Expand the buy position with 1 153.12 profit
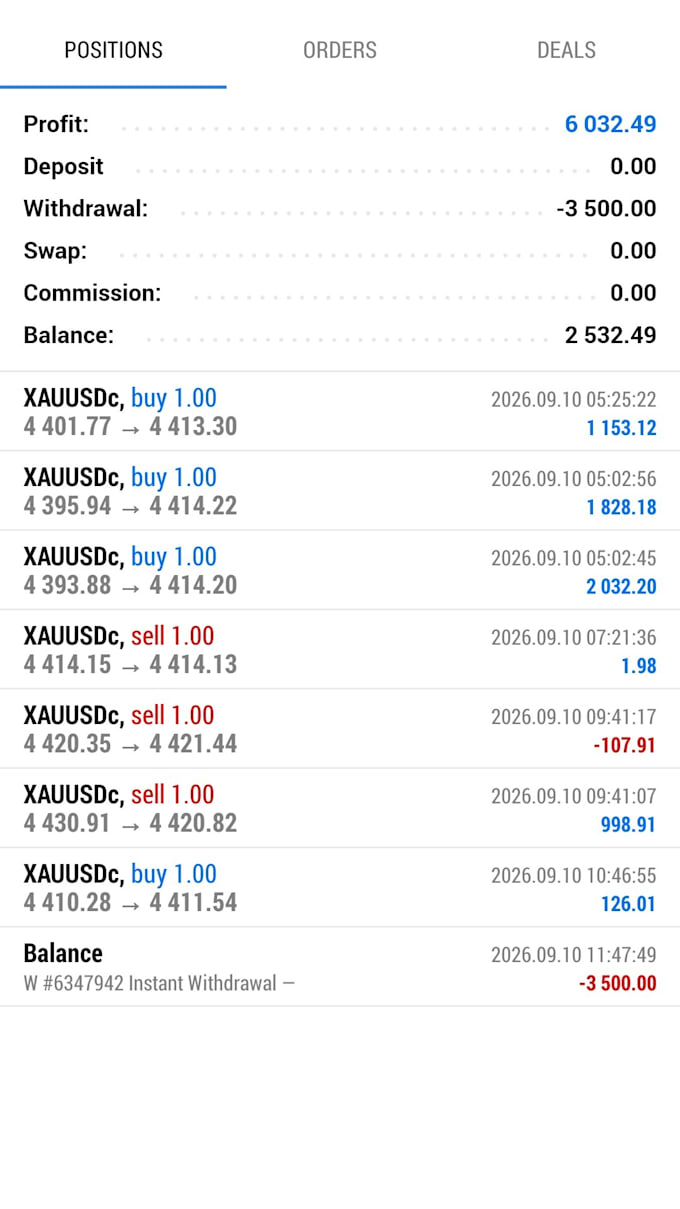Screen dimensions: 680x1209 340,412
